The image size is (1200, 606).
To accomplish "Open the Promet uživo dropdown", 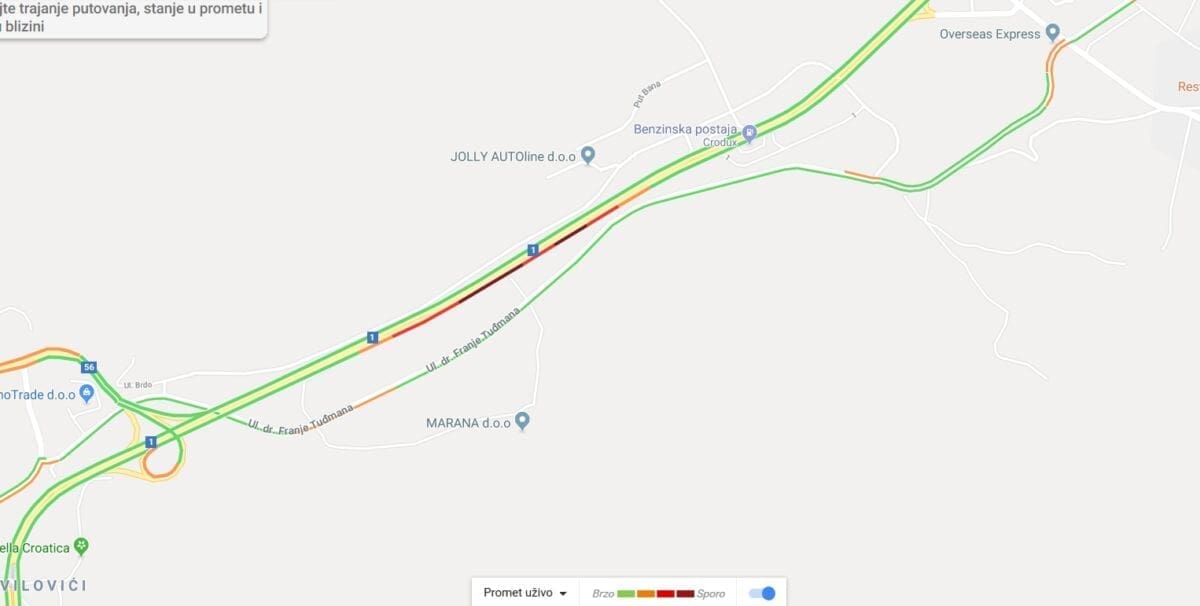I will point(525,593).
